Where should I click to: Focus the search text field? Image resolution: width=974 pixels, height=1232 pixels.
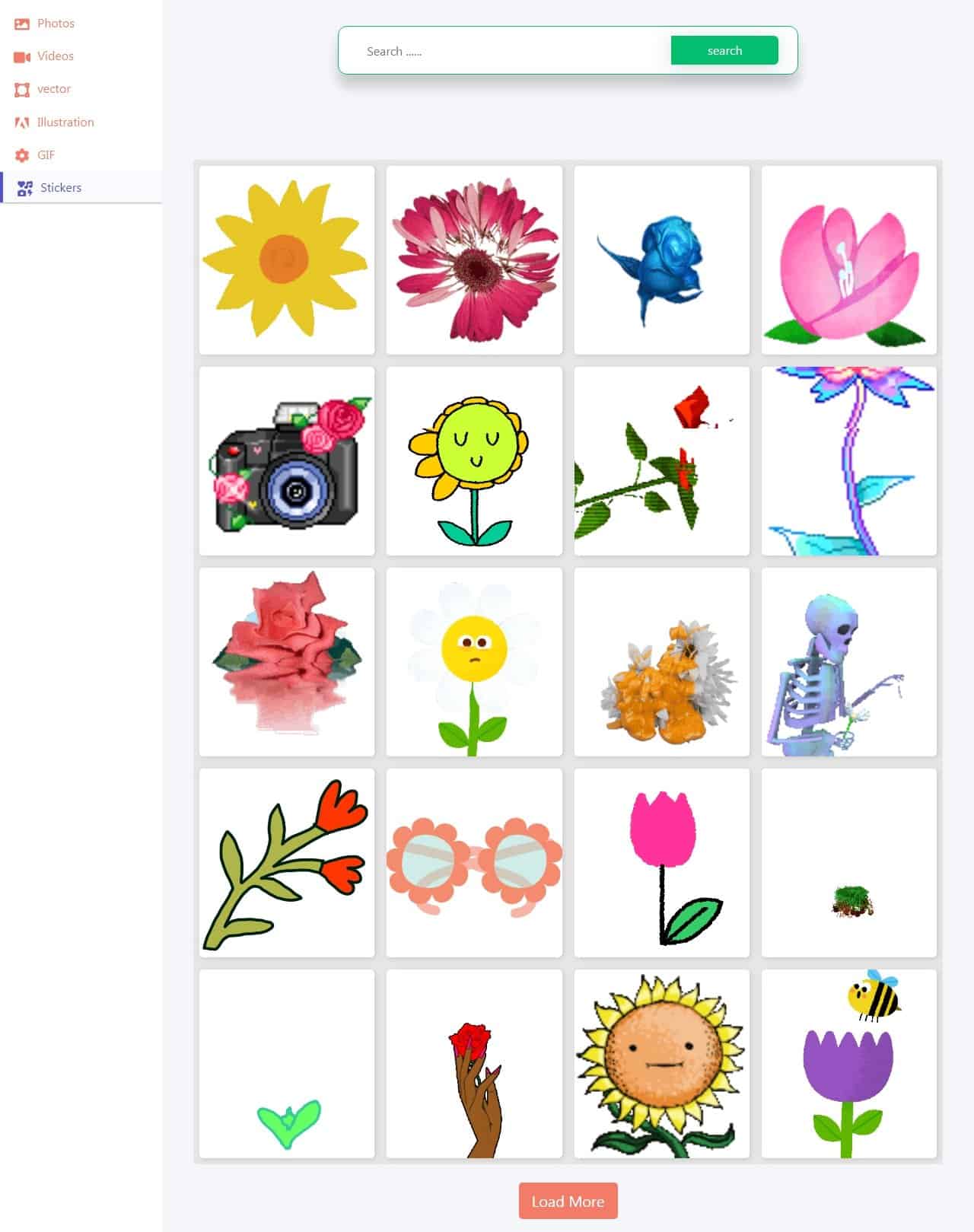coord(510,52)
